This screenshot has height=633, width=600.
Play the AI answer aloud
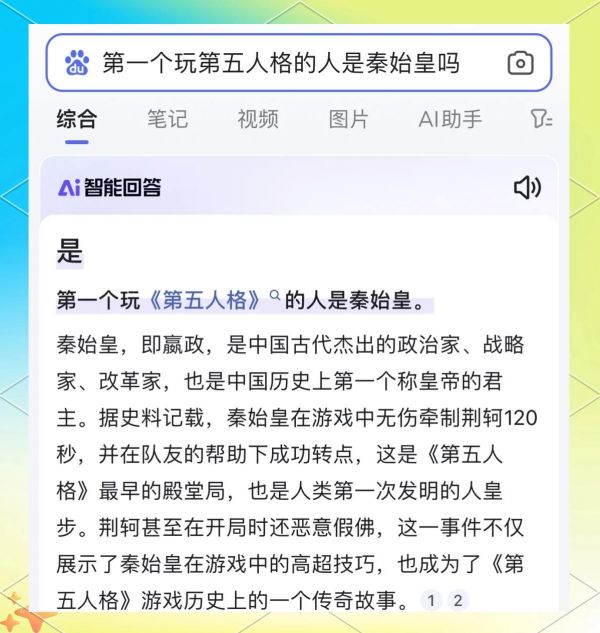pos(527,187)
